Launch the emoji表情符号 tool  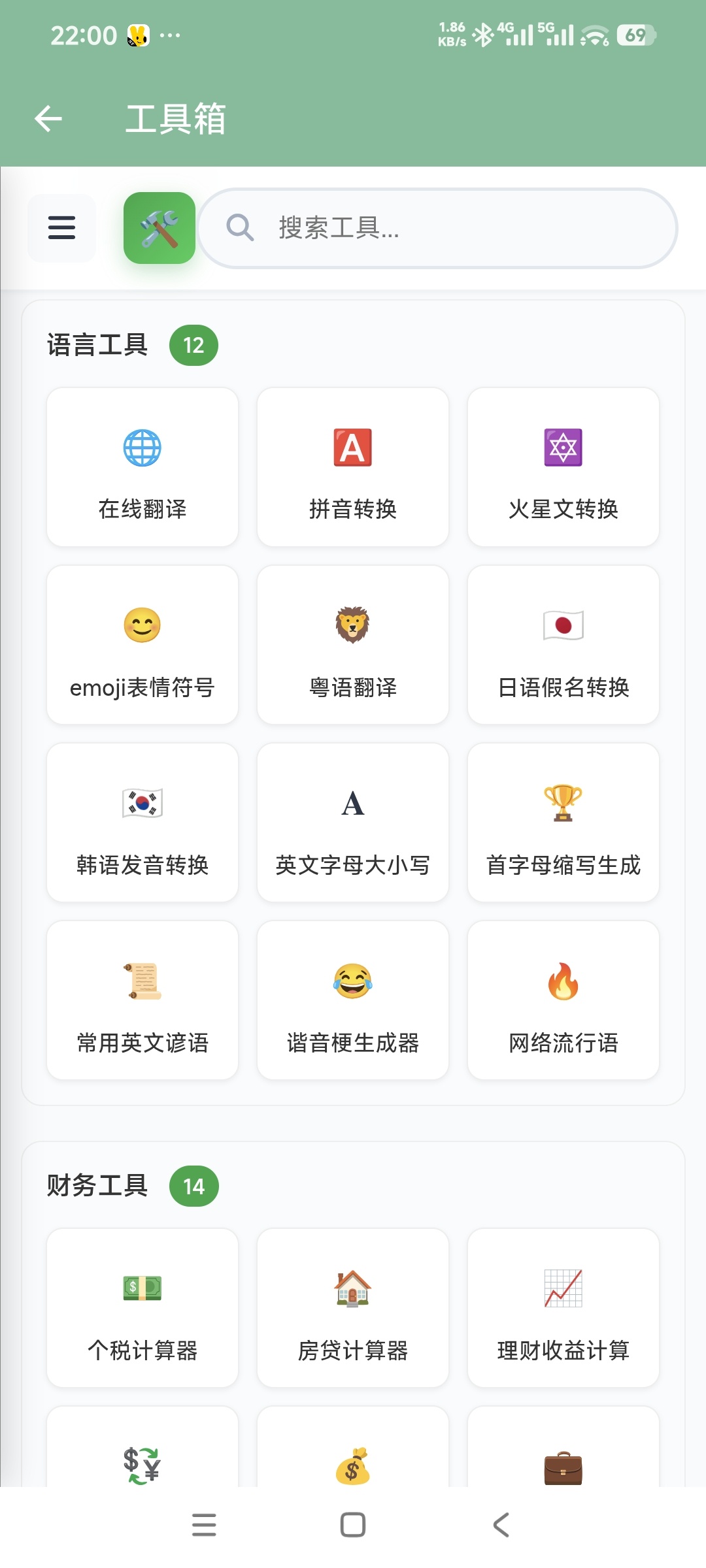(142, 644)
